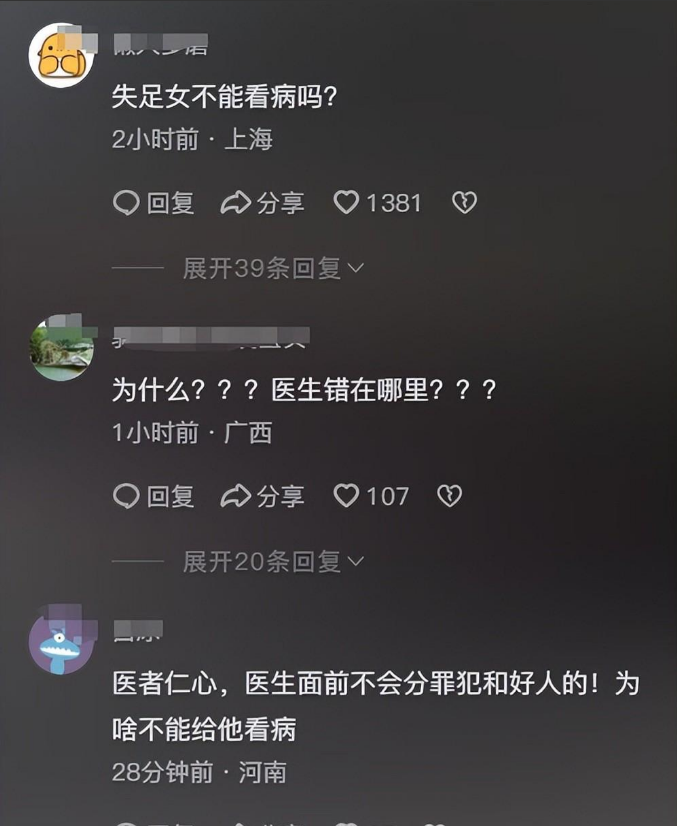The width and height of the screenshot is (677, 826).
Task: Open the yellow duck avatar profile
Action: [x=61, y=56]
